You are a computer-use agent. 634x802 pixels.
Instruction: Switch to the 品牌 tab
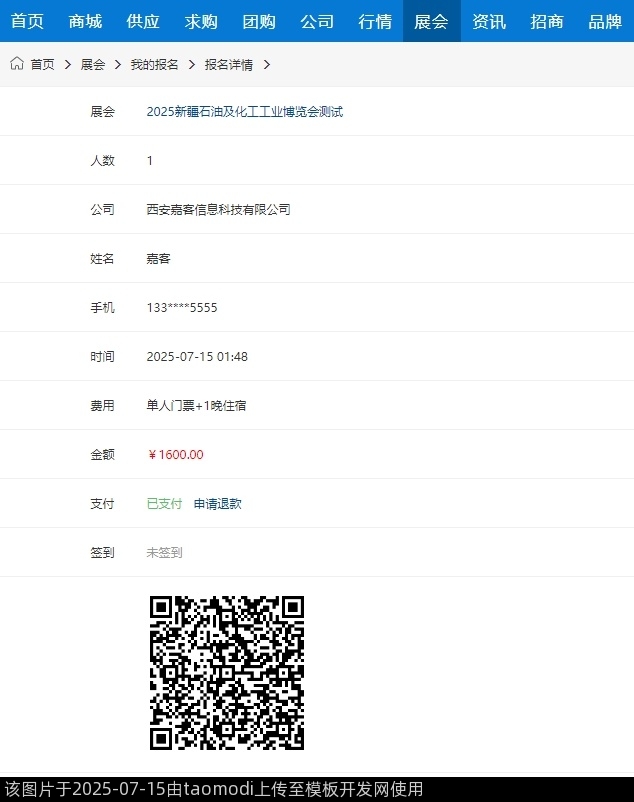[605, 21]
